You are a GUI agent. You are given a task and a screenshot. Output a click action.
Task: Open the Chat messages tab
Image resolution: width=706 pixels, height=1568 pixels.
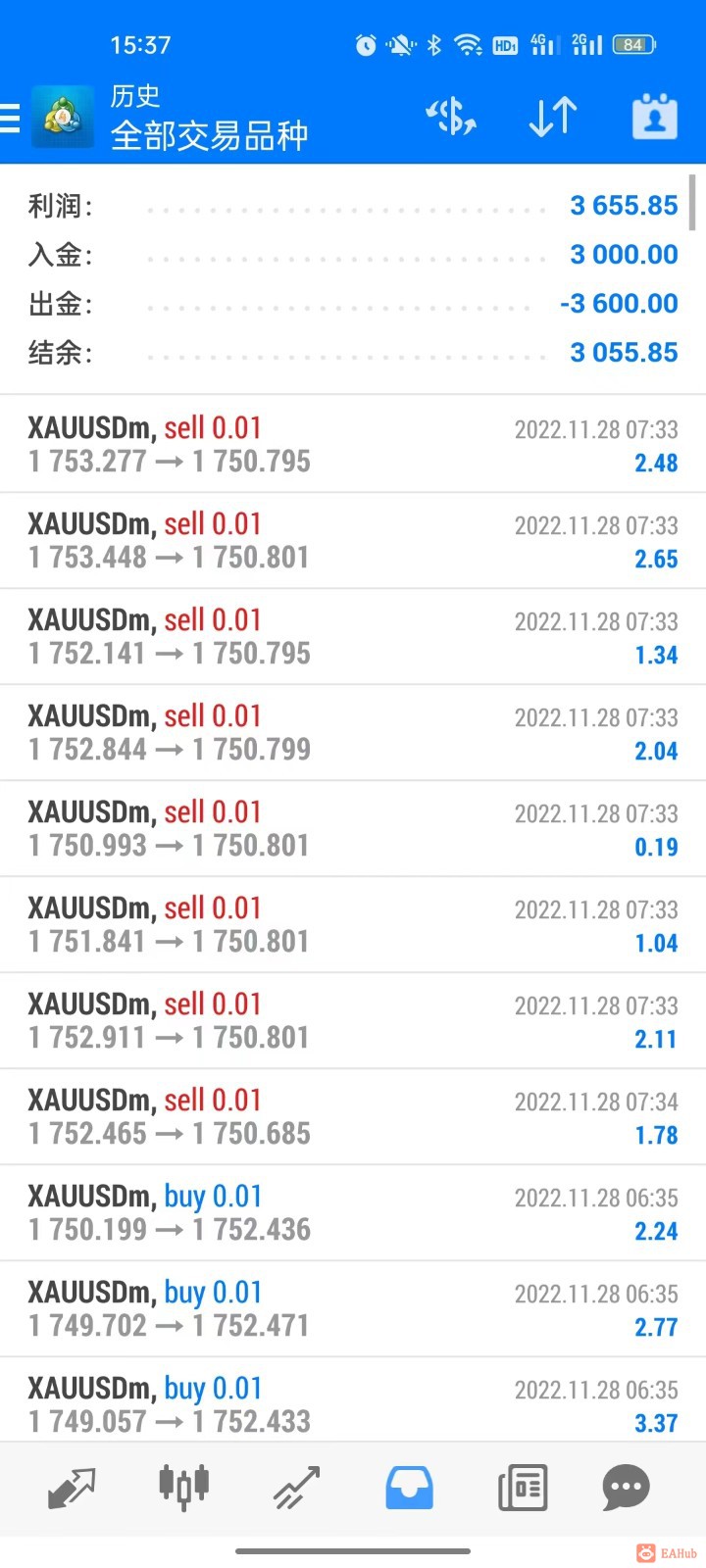[x=626, y=1488]
